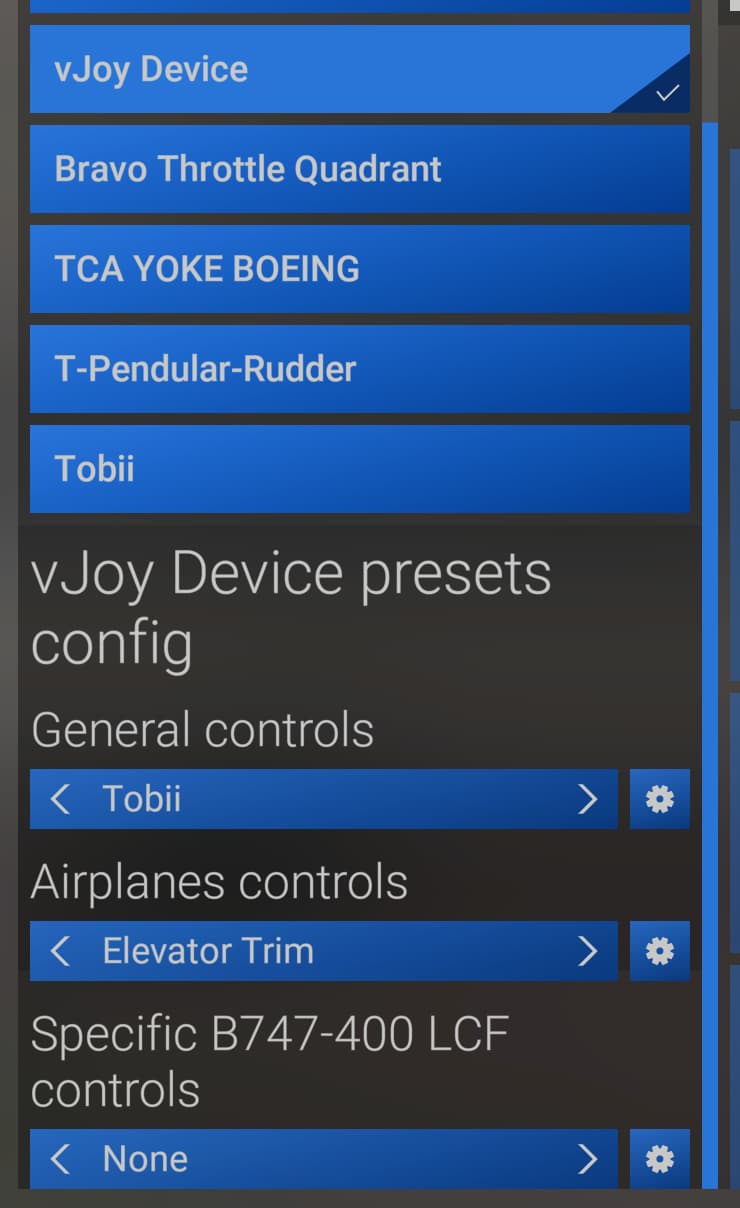Open Airplanes controls settings gear
The image size is (740, 1208).
(660, 951)
